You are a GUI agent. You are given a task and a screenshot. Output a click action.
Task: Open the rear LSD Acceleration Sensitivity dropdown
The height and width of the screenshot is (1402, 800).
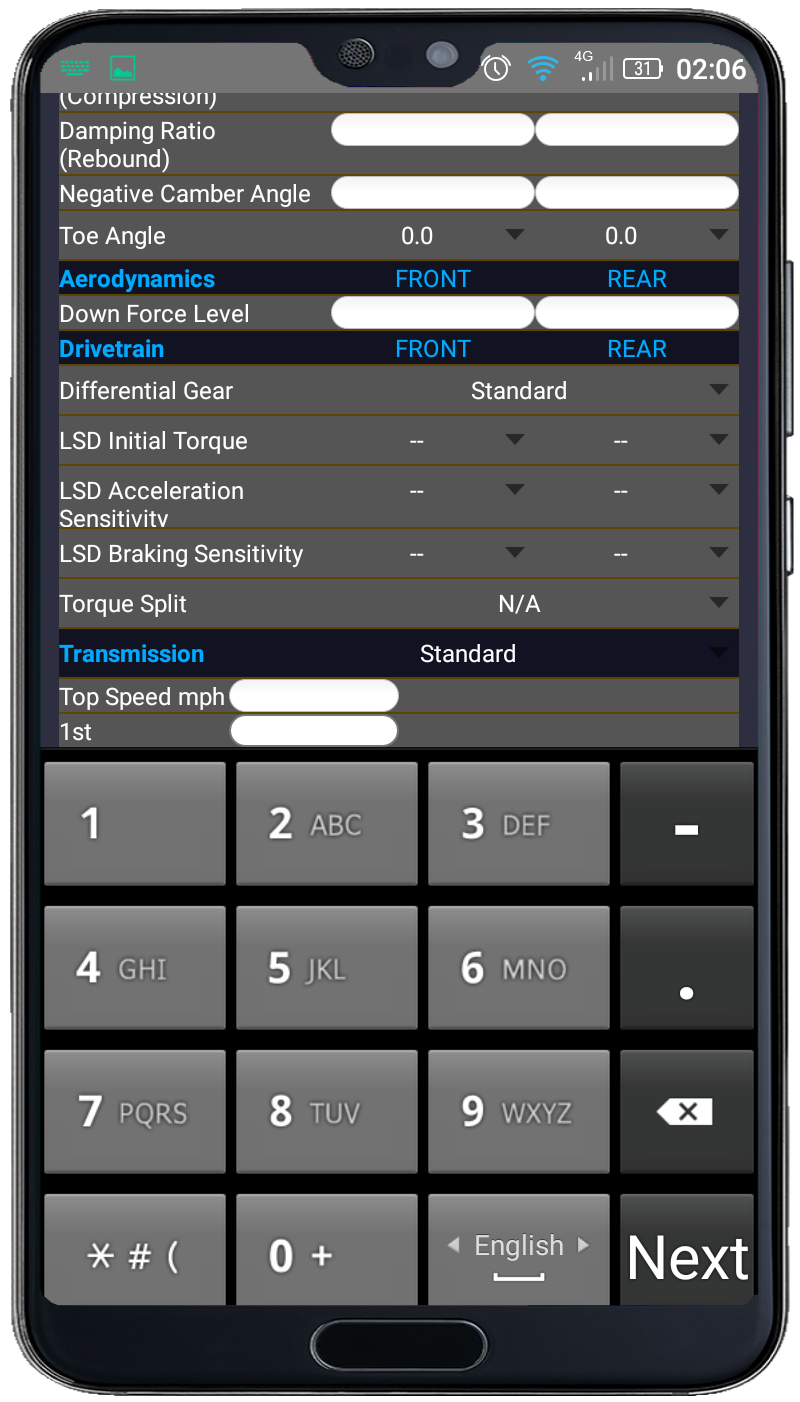[x=664, y=491]
